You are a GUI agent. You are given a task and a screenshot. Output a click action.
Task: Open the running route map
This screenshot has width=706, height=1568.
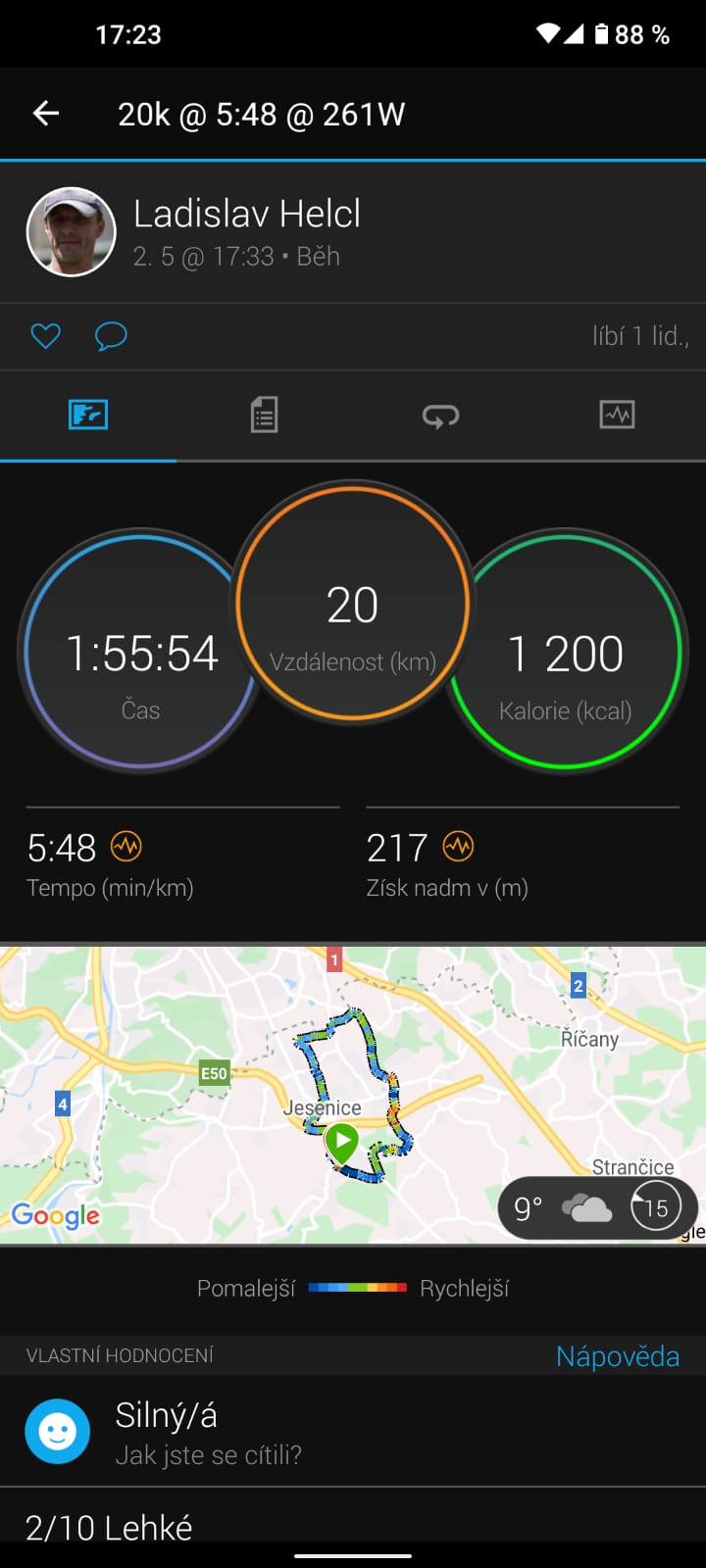coord(353,1095)
